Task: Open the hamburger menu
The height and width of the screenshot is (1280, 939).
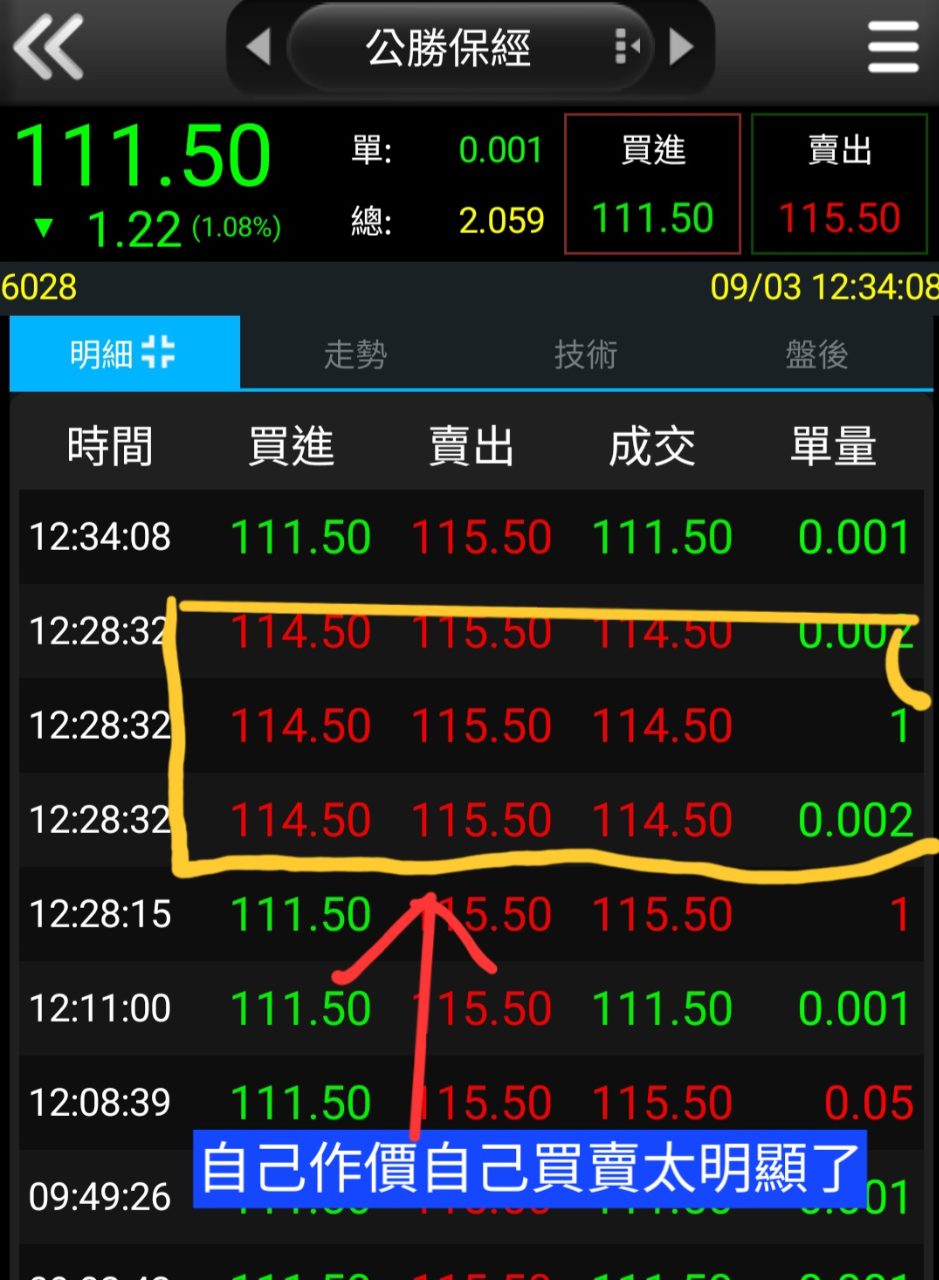Action: (x=893, y=47)
